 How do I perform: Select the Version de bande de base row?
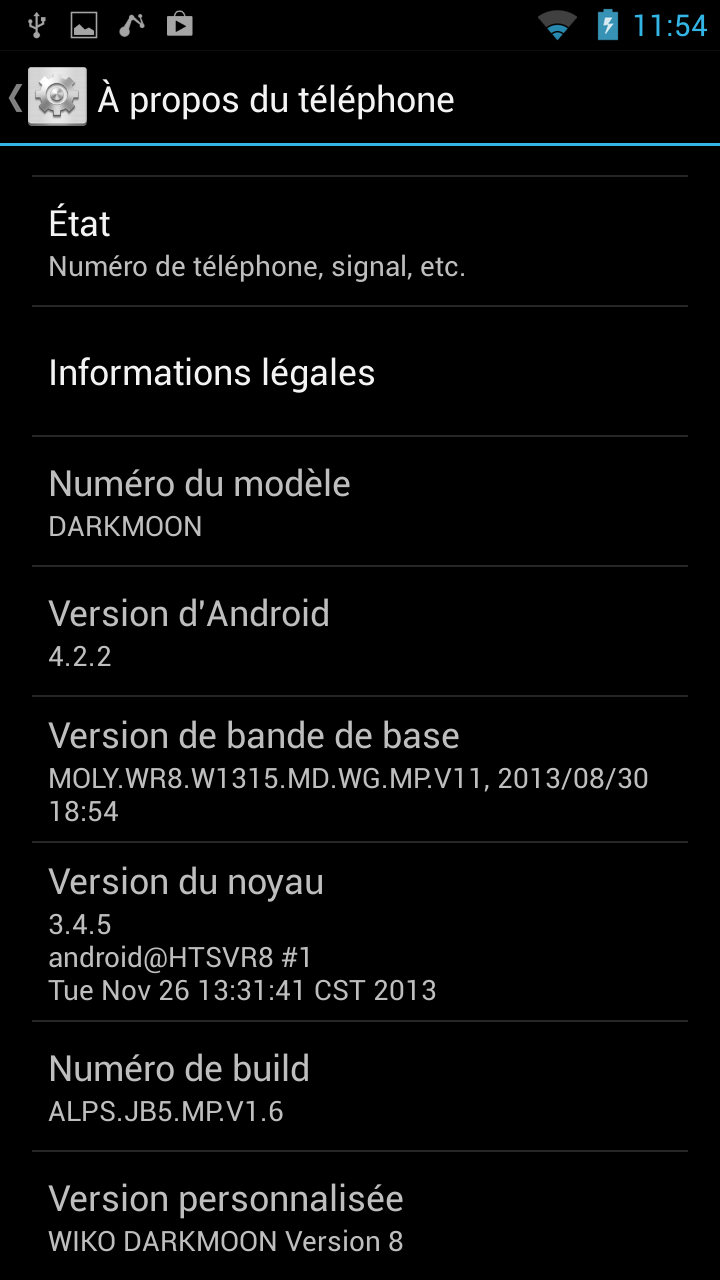pos(360,770)
